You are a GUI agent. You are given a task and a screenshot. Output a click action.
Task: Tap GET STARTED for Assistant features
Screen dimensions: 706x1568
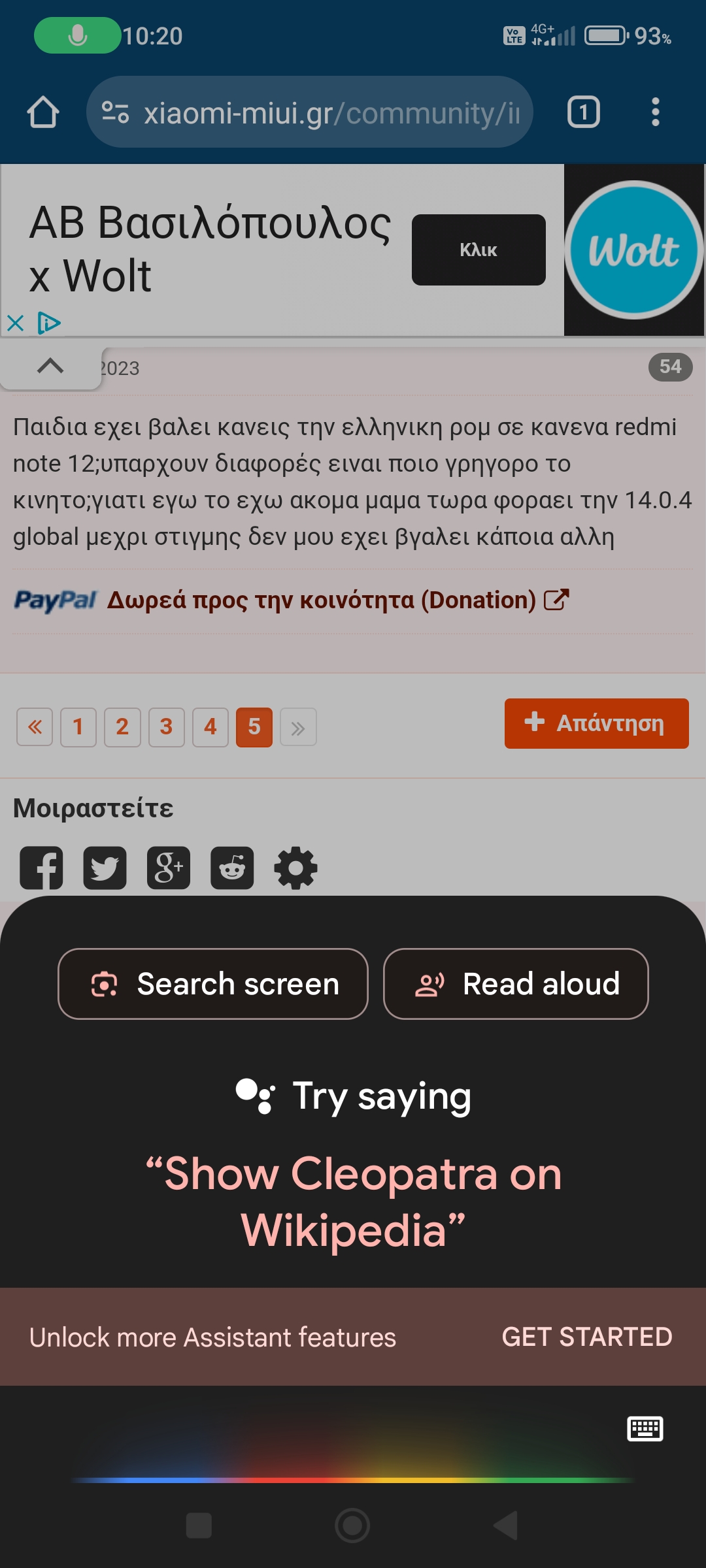[586, 1337]
